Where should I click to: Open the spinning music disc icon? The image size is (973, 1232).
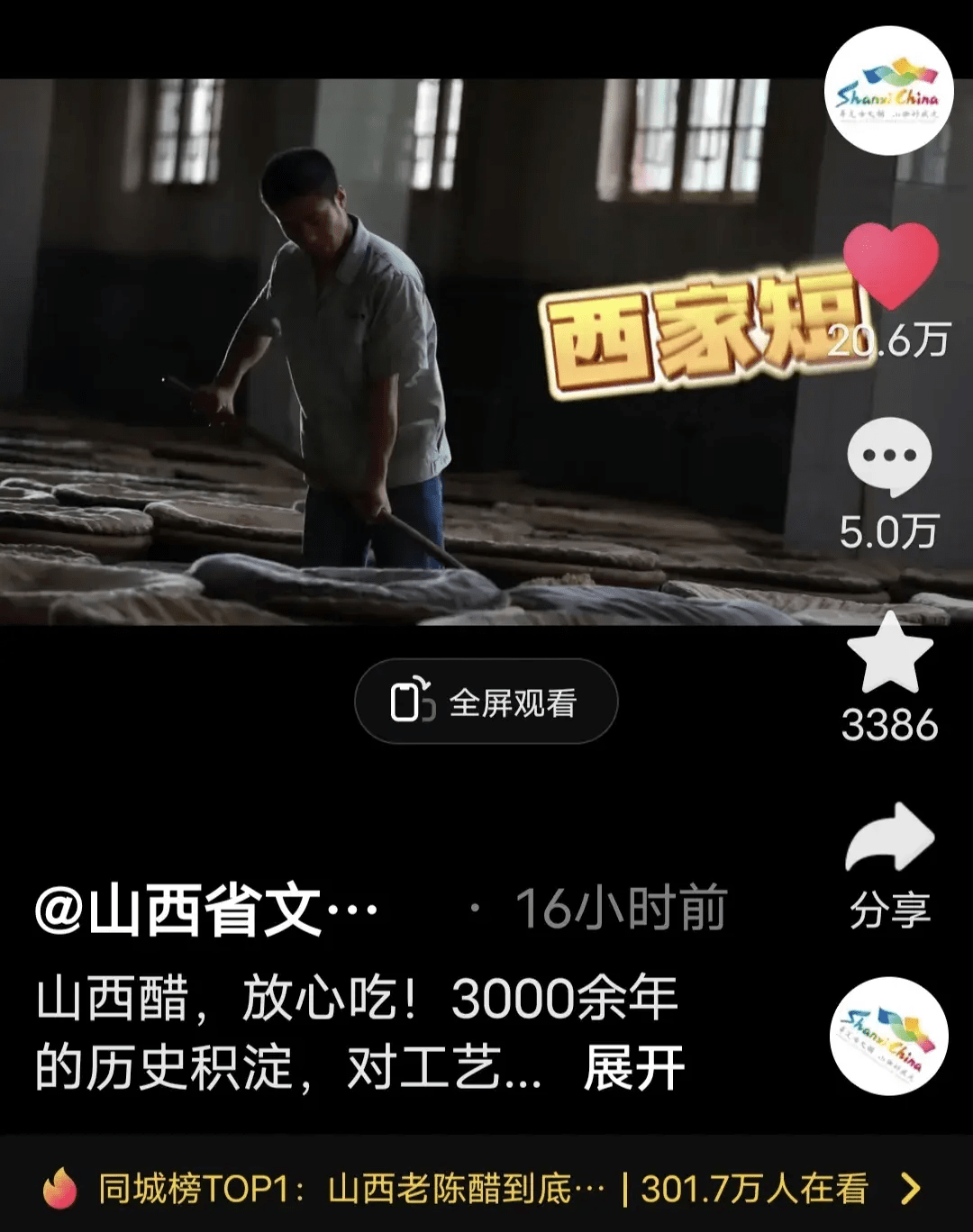(888, 1036)
